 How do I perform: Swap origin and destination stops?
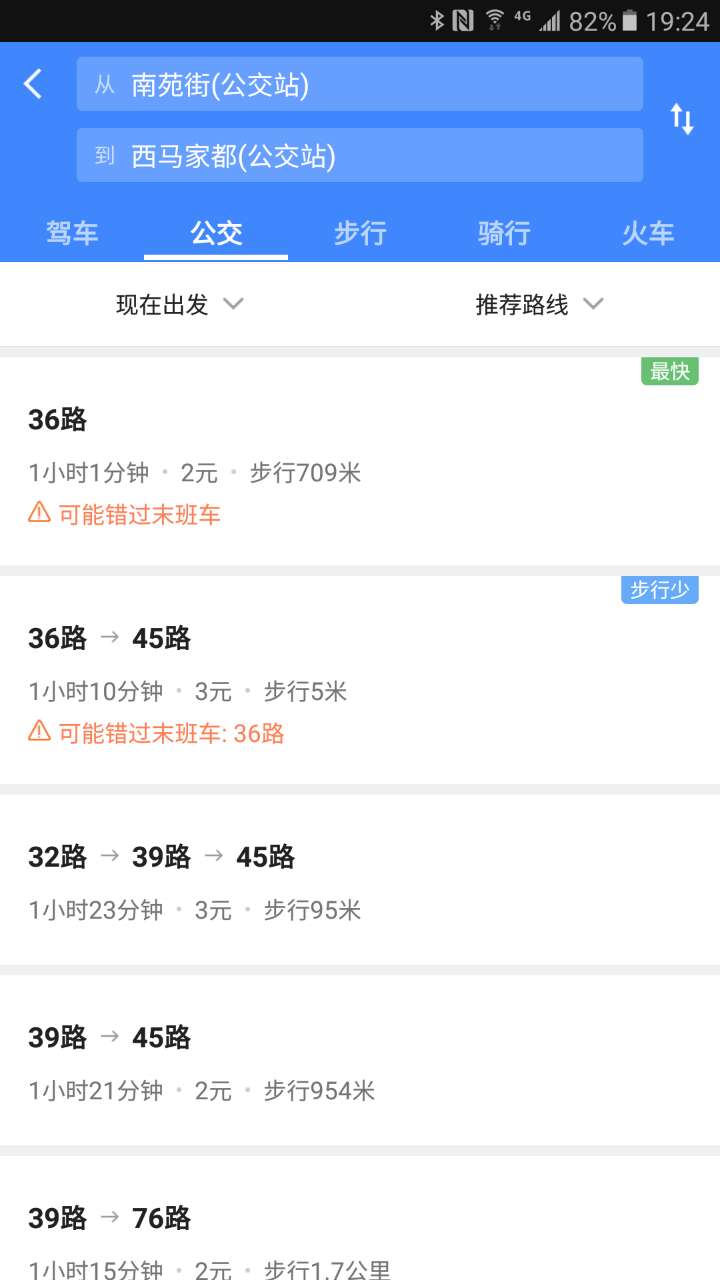click(x=682, y=119)
